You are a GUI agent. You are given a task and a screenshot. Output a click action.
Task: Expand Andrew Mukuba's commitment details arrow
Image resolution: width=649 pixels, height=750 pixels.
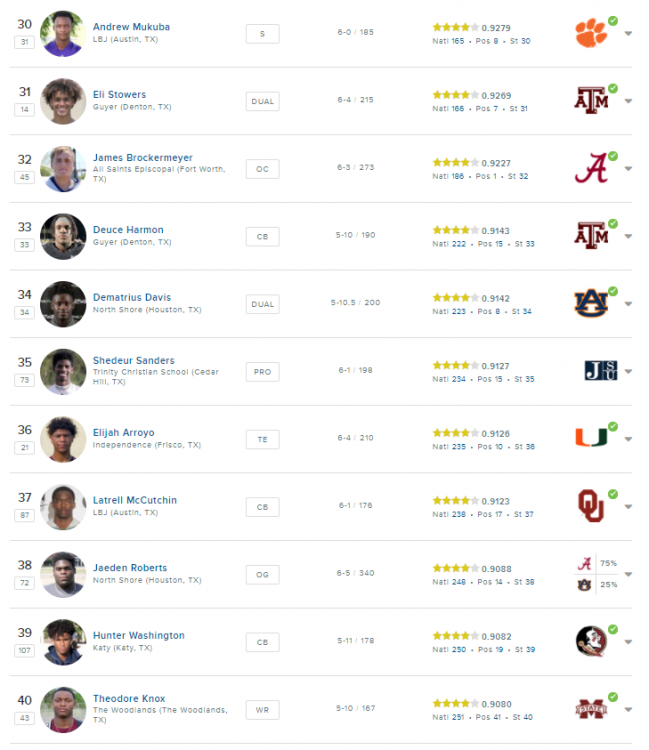coord(628,33)
